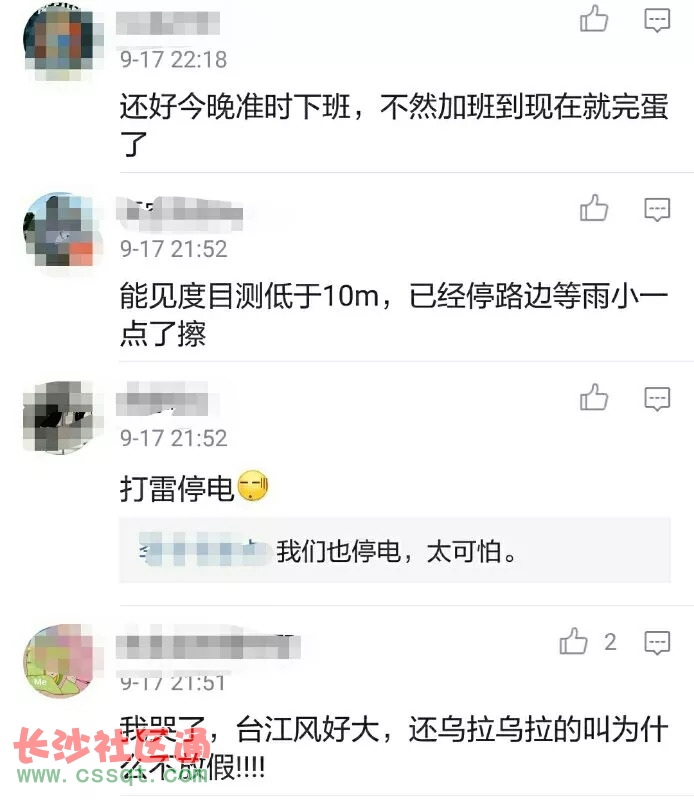Screen dimensions: 694x800
Task: Open the reply 我们也停电，太可怕
Action: tap(395, 551)
